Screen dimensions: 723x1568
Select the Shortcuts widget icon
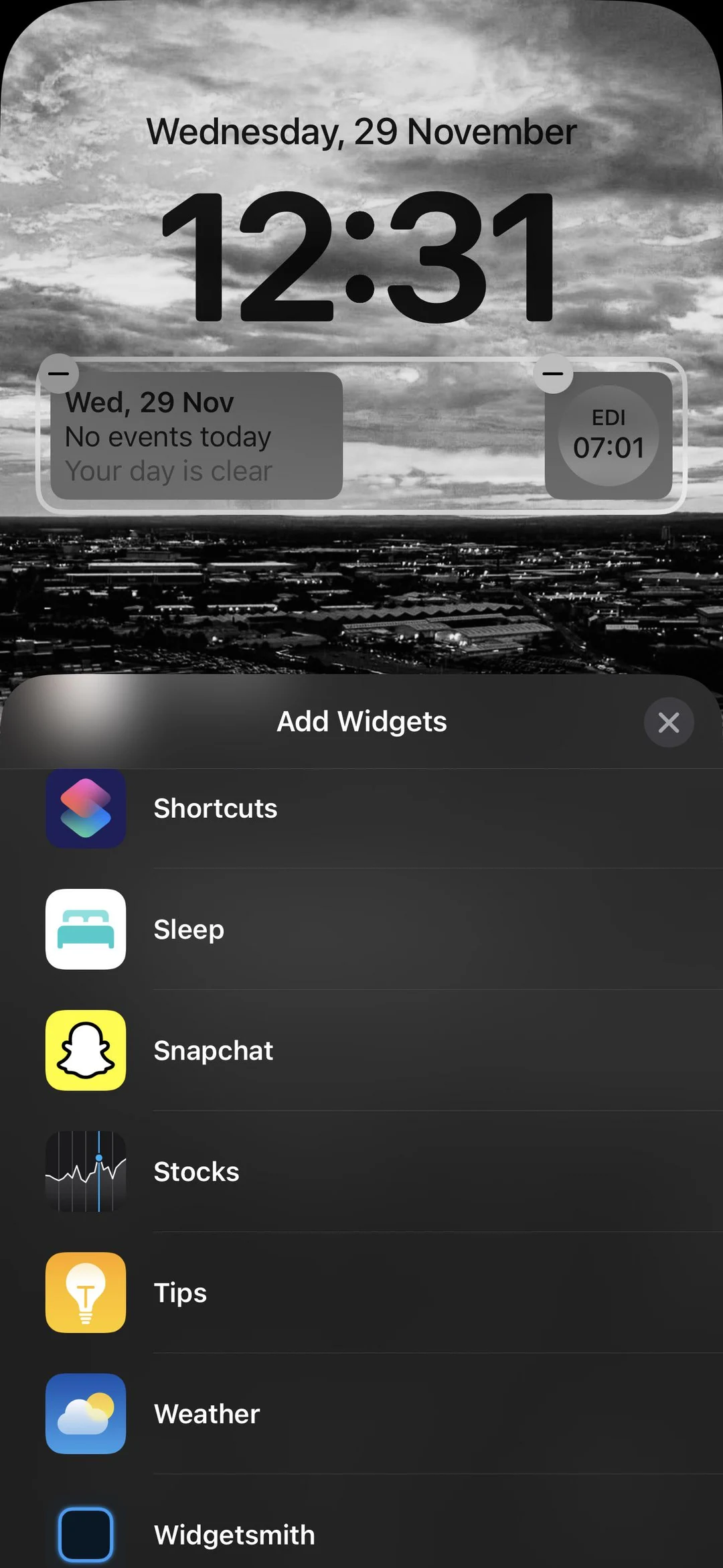[x=85, y=809]
